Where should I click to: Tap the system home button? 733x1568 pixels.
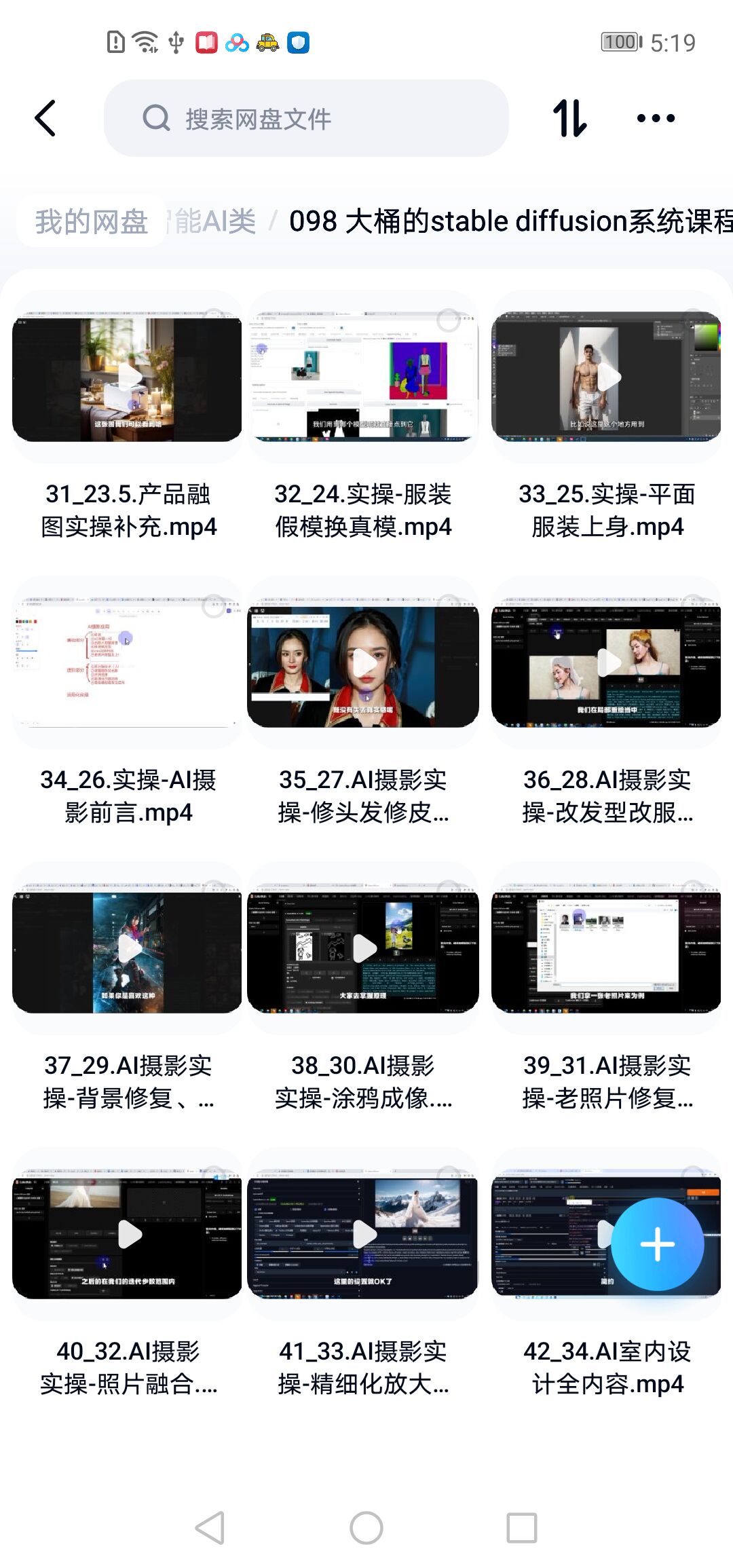366,1528
